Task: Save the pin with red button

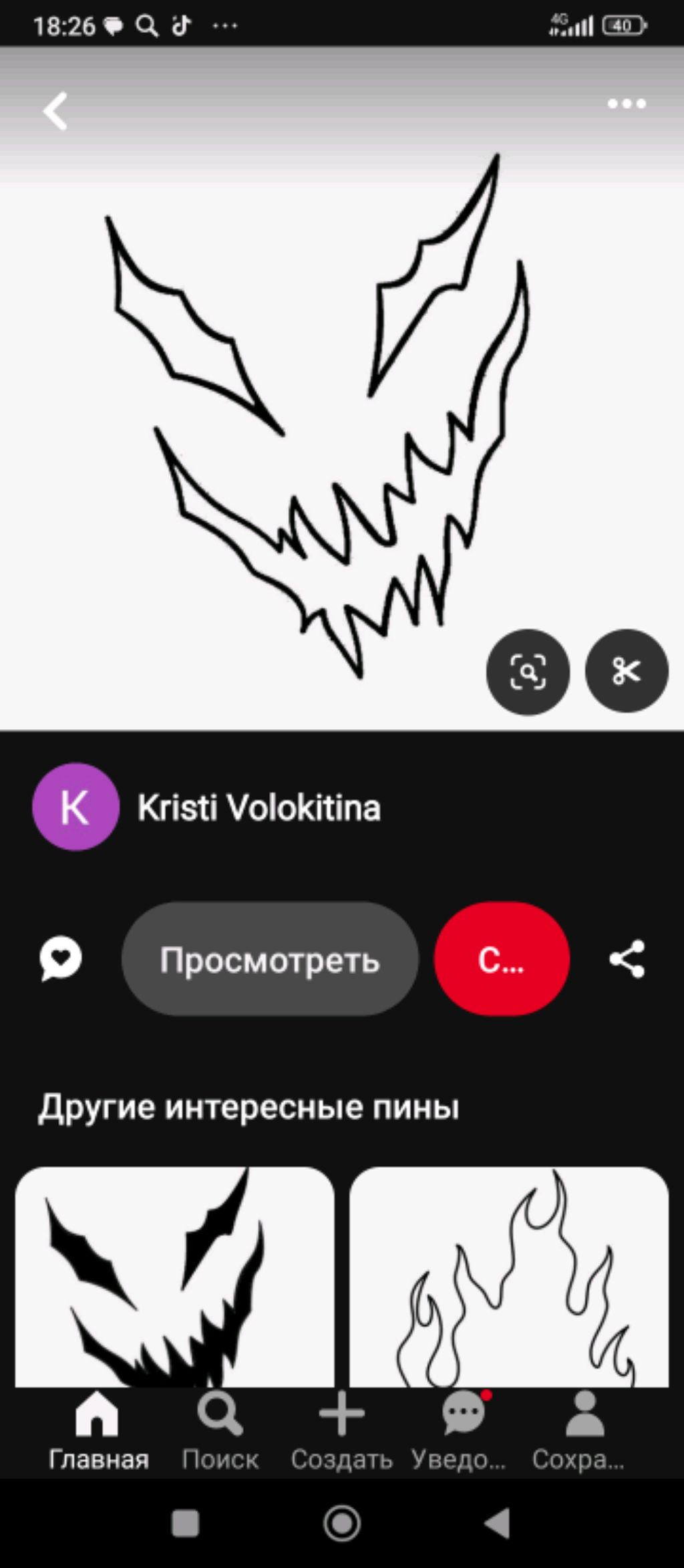Action: pyautogui.click(x=502, y=959)
